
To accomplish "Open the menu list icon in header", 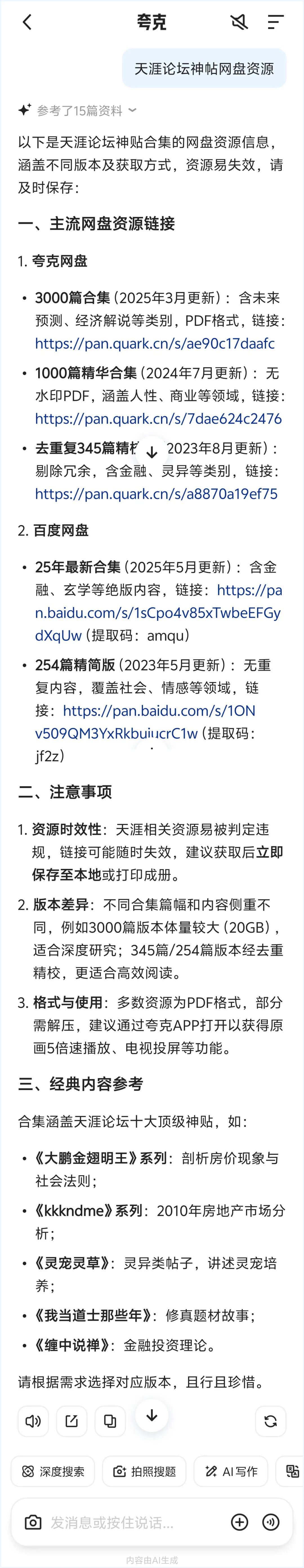I will 275,23.
